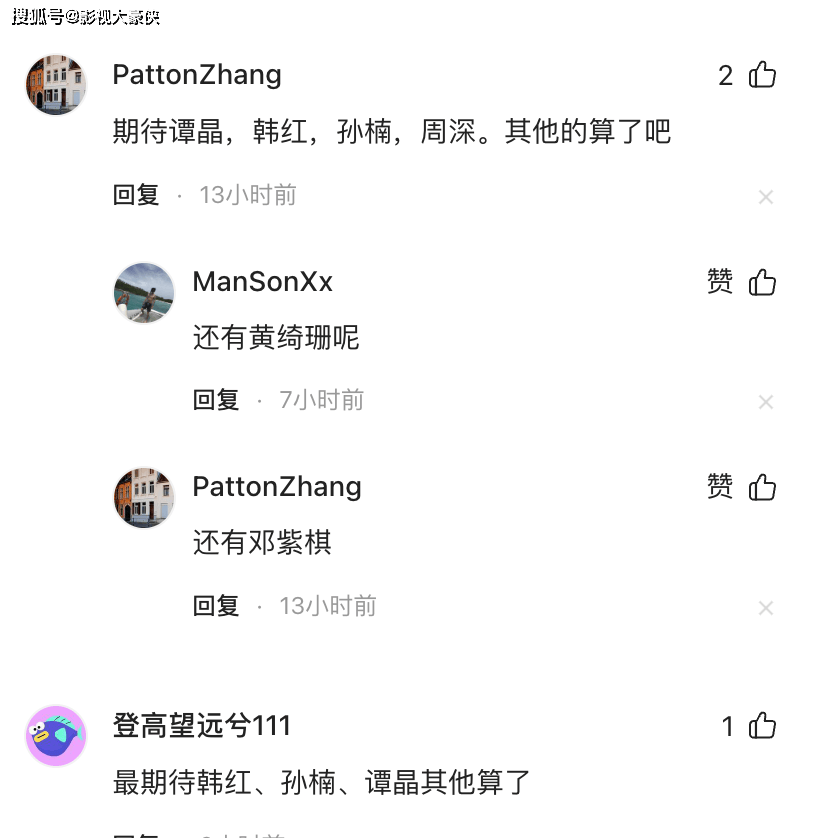Image resolution: width=830 pixels, height=838 pixels.
Task: Open ManSonXx's profile avatar
Action: [145, 293]
